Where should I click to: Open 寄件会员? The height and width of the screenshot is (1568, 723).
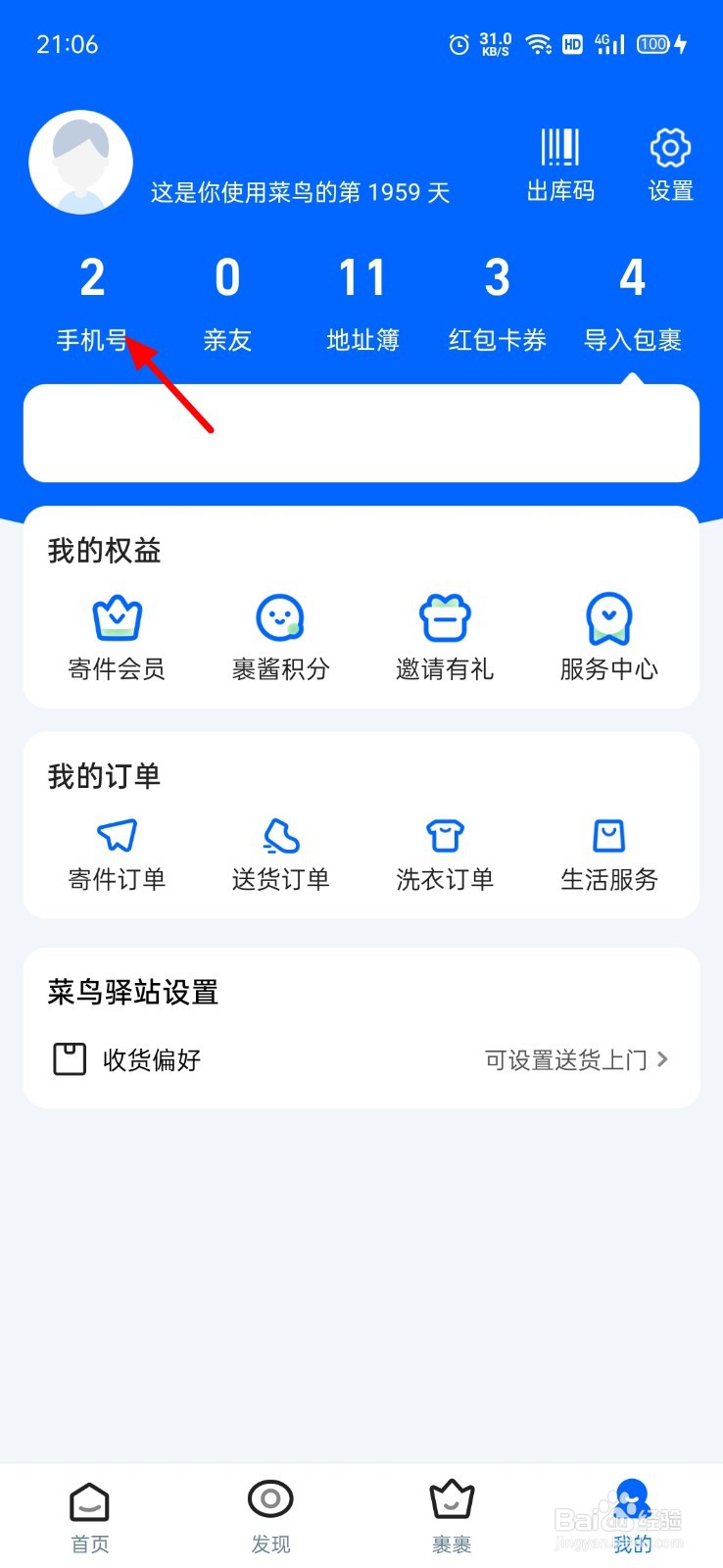tap(117, 638)
